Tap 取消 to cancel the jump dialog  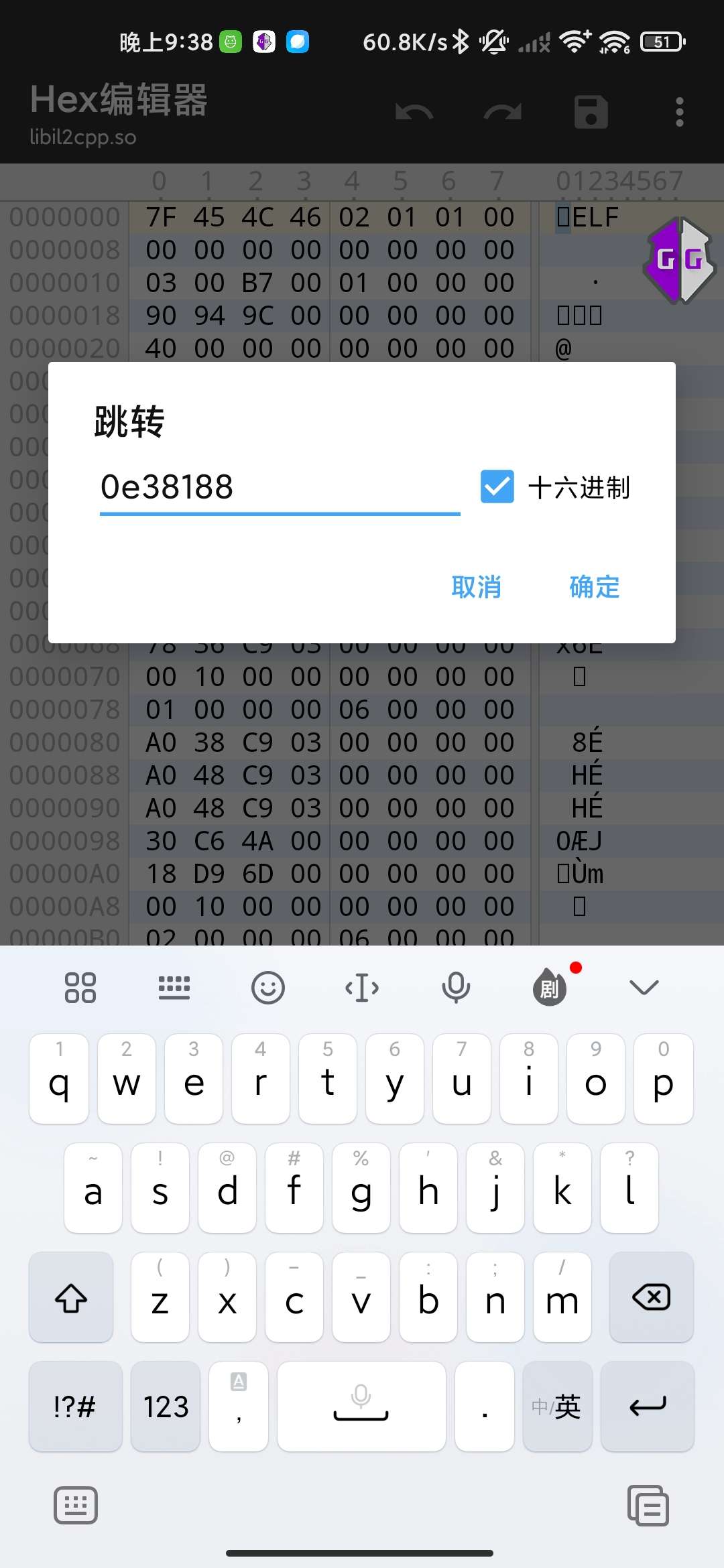[476, 587]
